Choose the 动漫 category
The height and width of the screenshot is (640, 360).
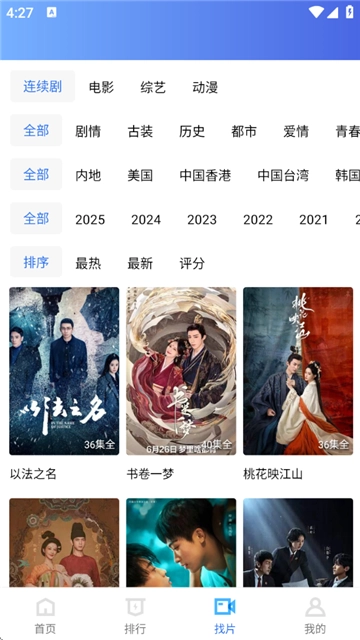coord(205,87)
